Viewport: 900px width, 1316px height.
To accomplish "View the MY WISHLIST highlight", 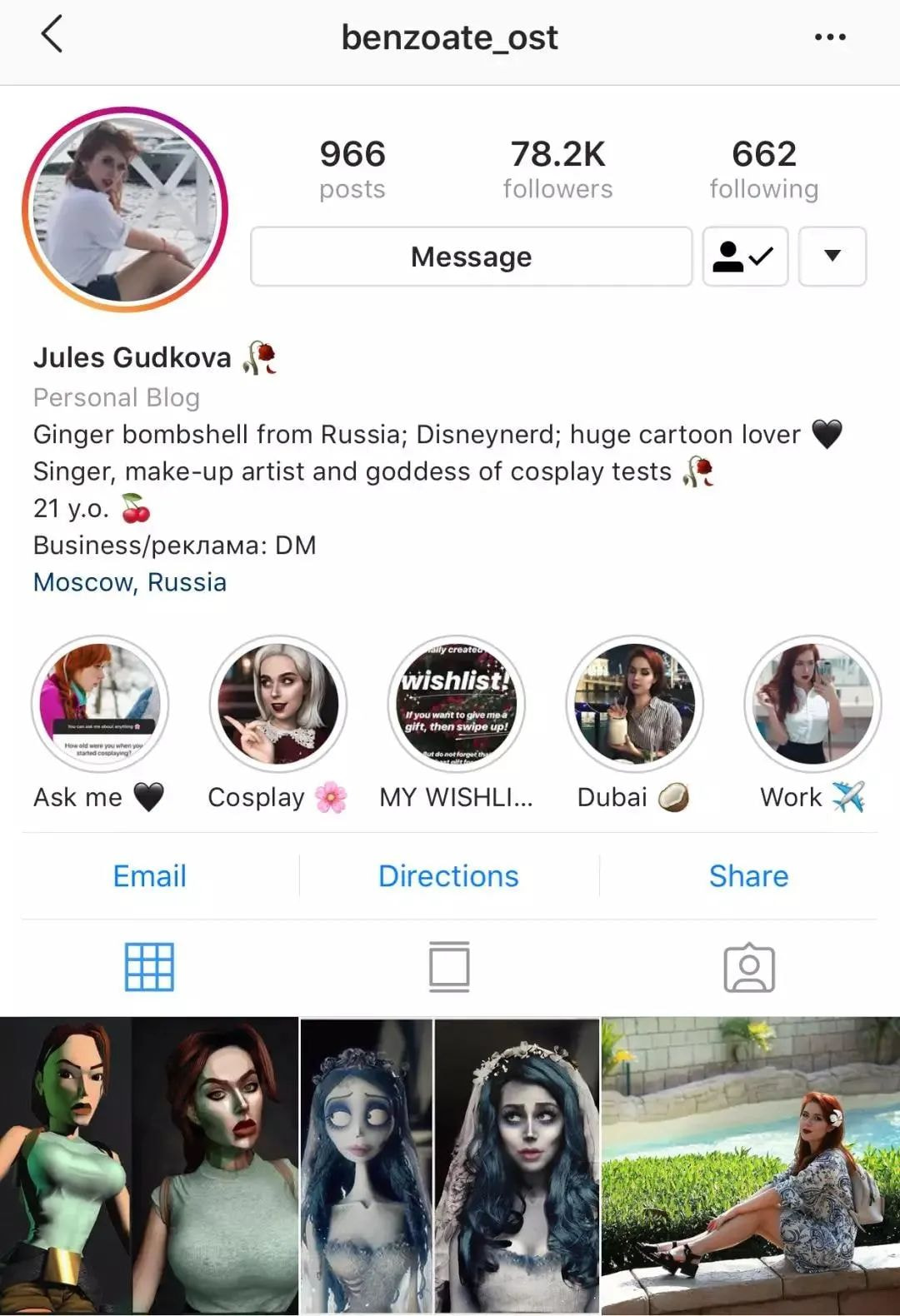I will pyautogui.click(x=457, y=705).
